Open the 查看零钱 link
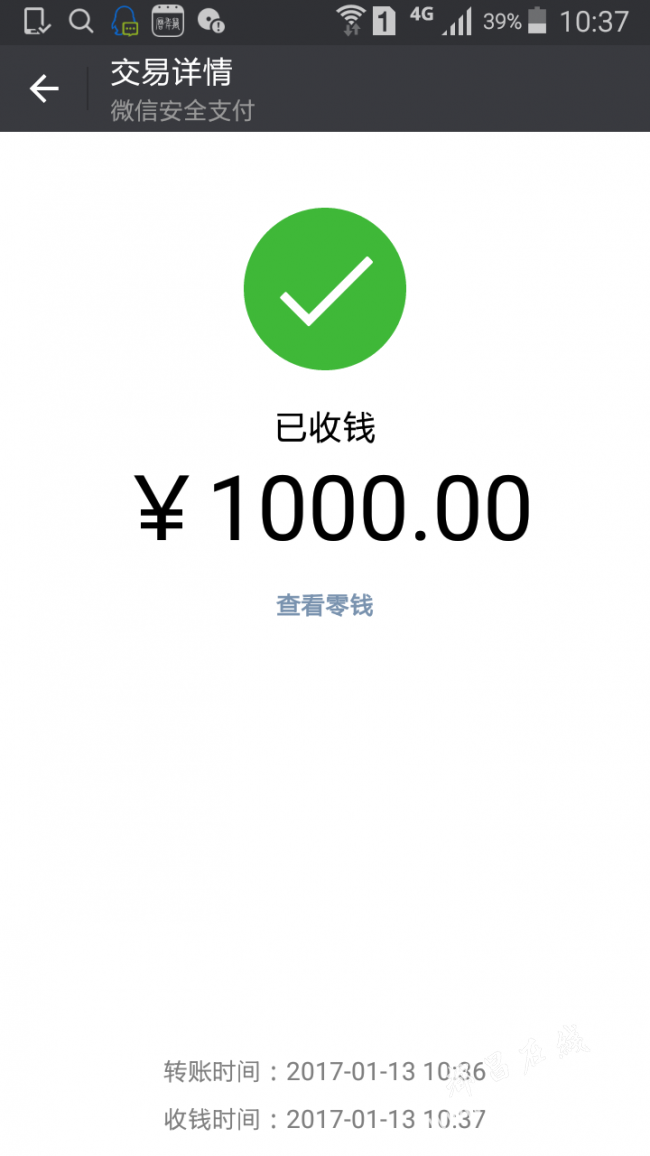This screenshot has height=1156, width=650. [325, 605]
